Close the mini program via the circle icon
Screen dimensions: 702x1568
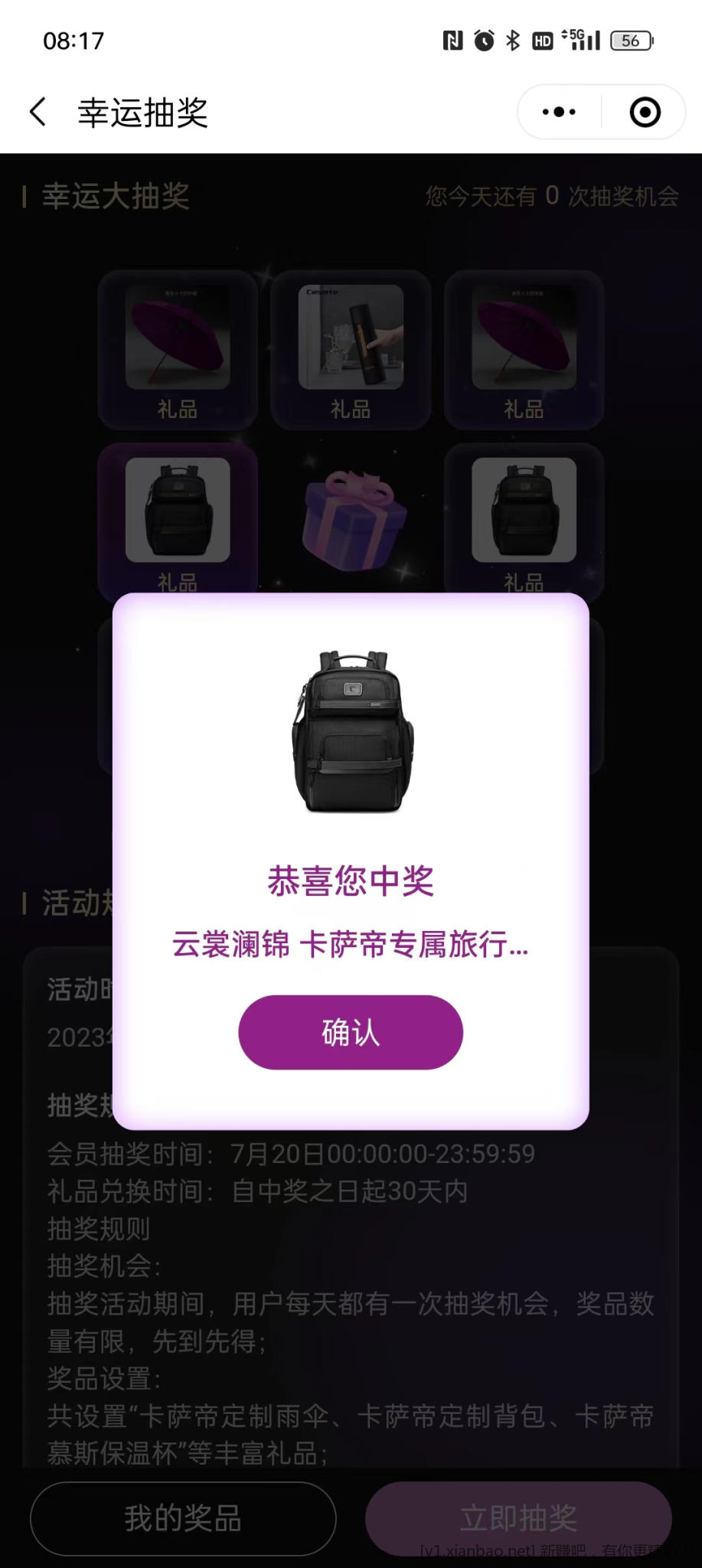[x=645, y=112]
